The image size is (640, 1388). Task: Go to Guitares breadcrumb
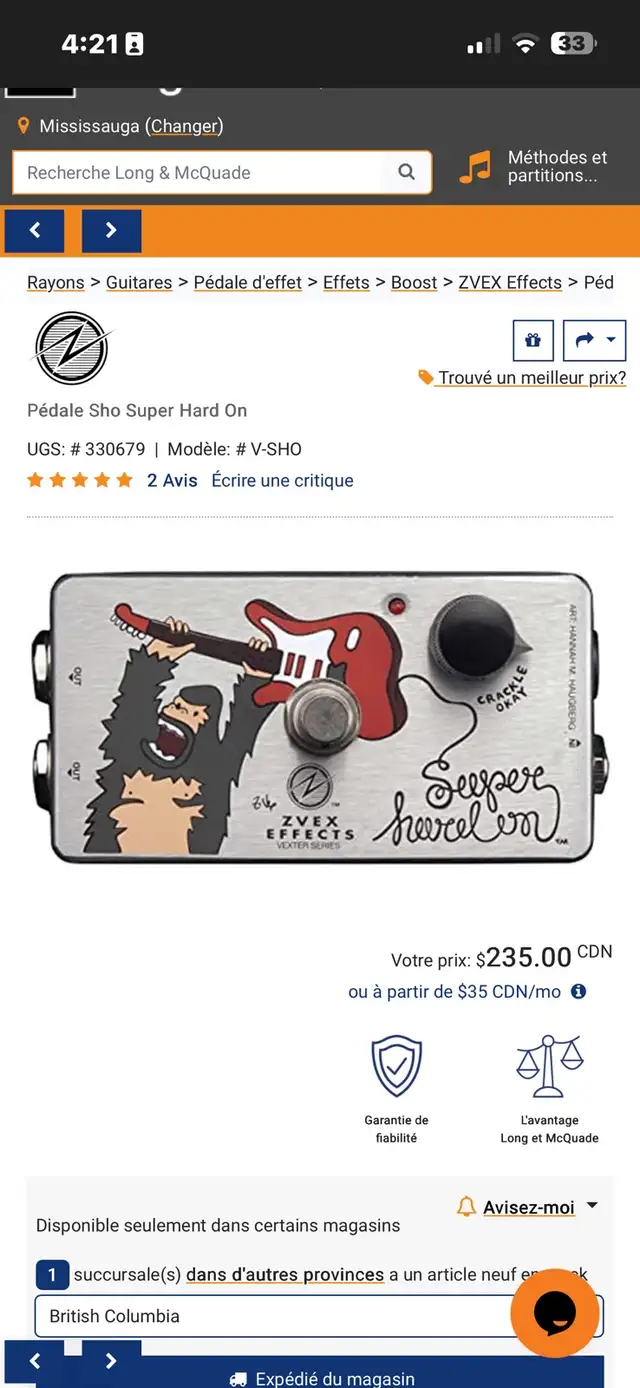(139, 283)
